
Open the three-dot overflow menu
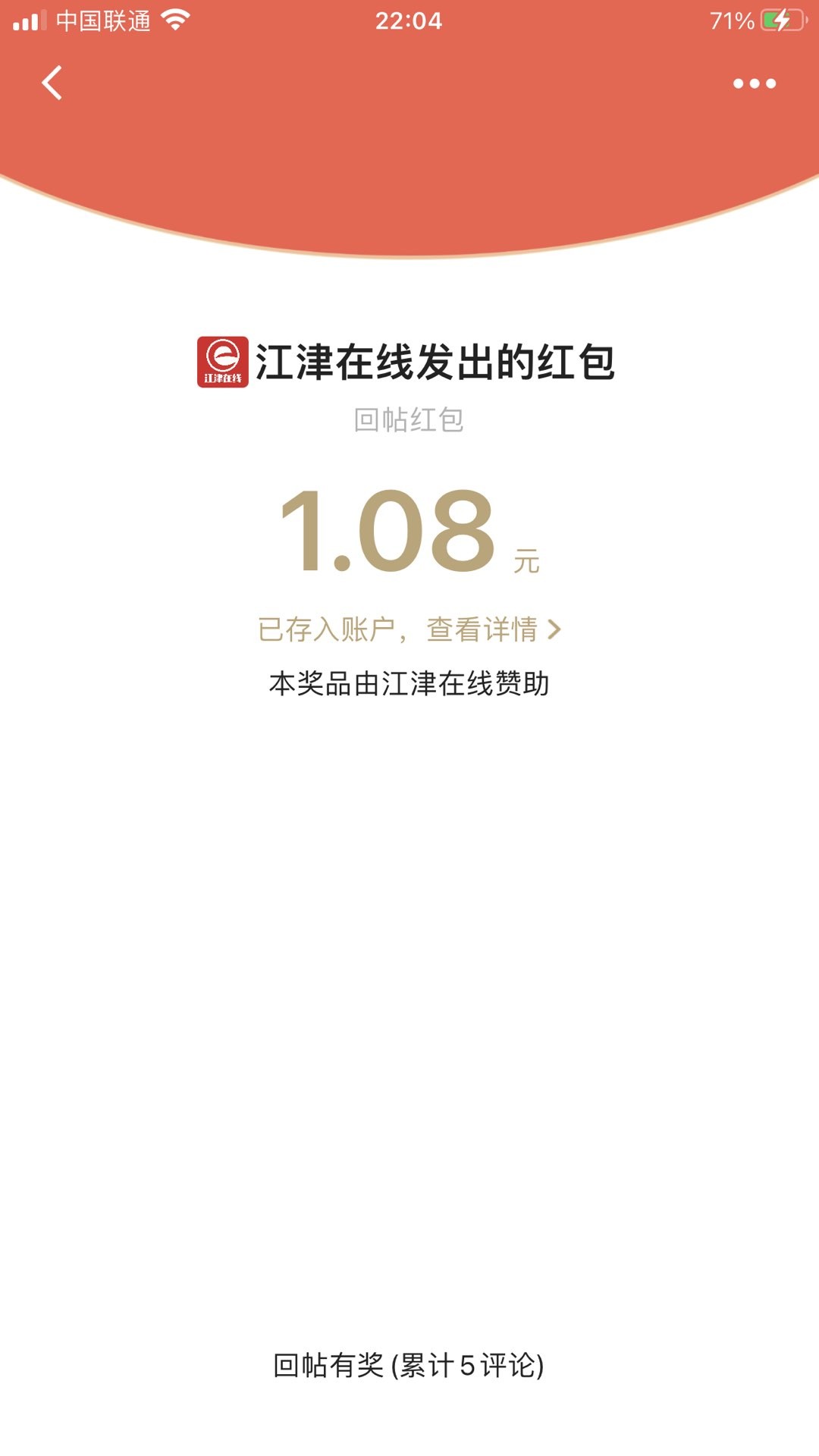pyautogui.click(x=754, y=83)
